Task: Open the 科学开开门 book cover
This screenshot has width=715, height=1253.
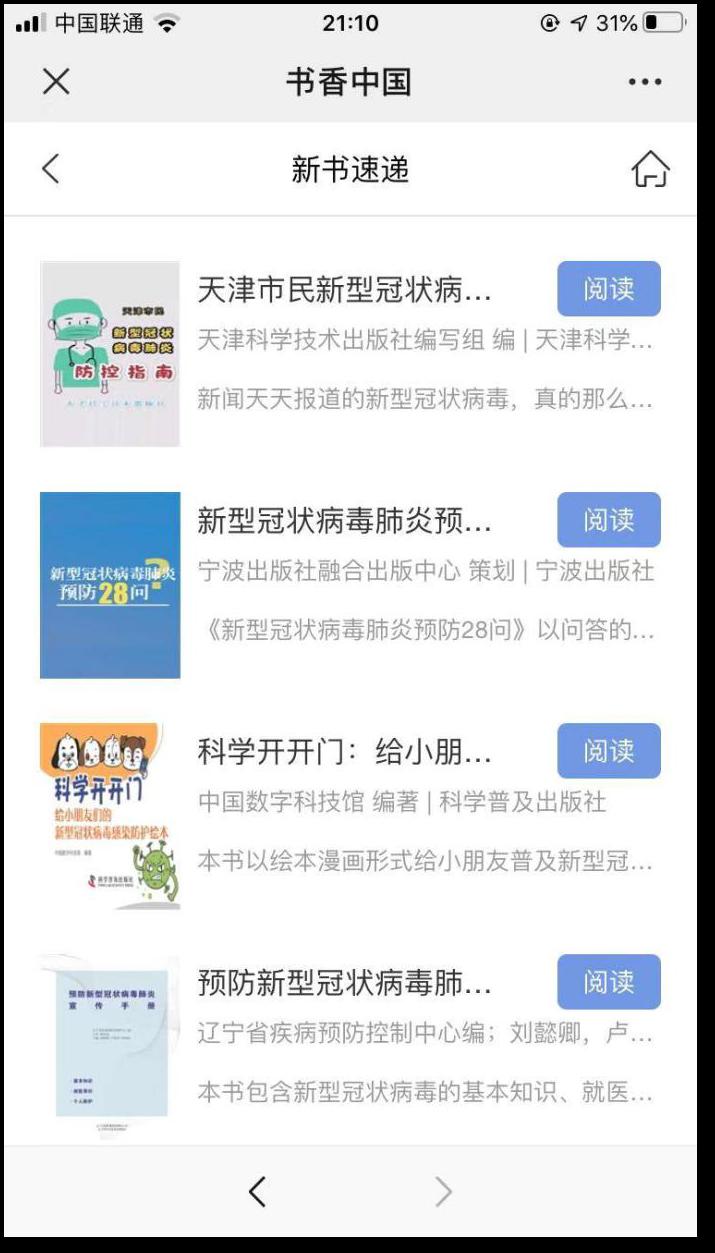Action: 110,816
